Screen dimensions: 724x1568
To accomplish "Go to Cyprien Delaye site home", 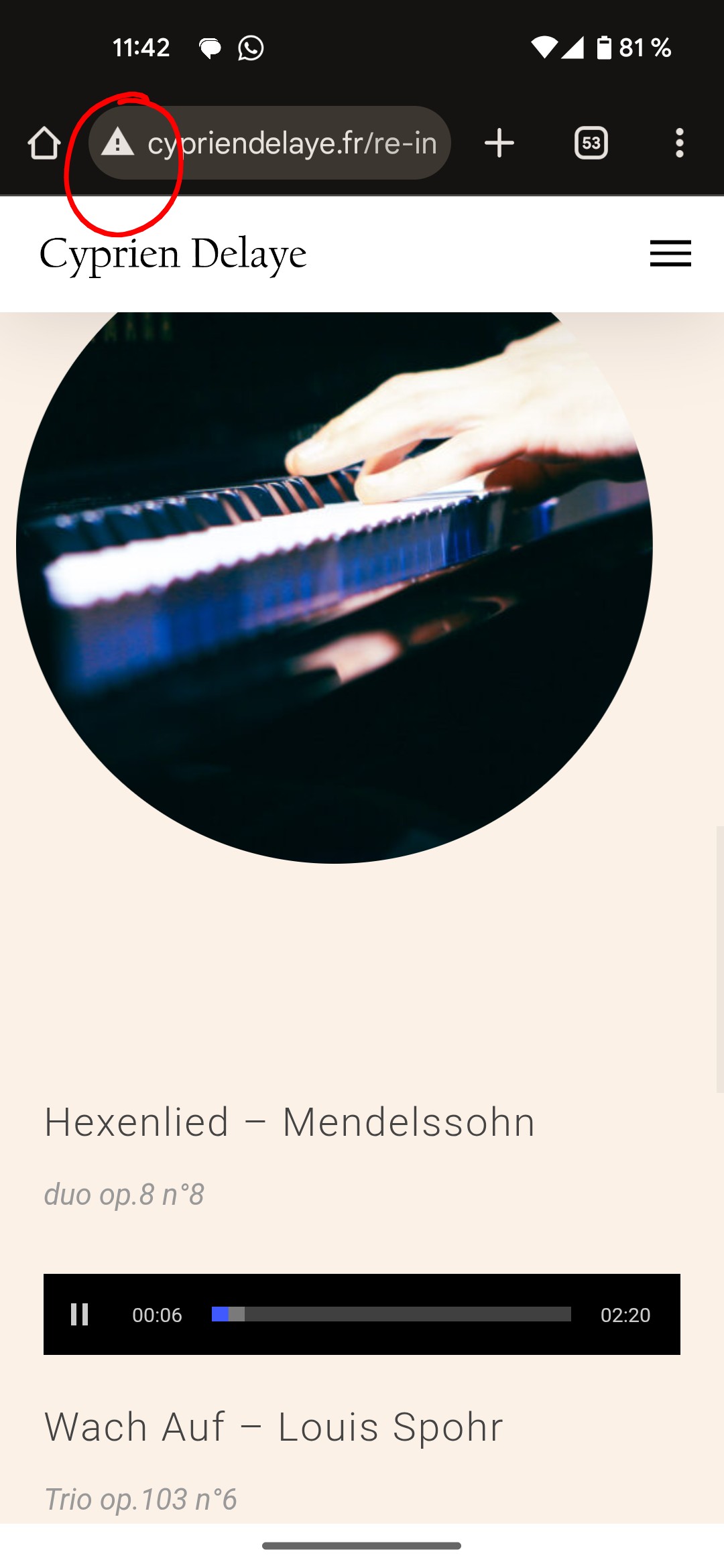I will [x=173, y=255].
